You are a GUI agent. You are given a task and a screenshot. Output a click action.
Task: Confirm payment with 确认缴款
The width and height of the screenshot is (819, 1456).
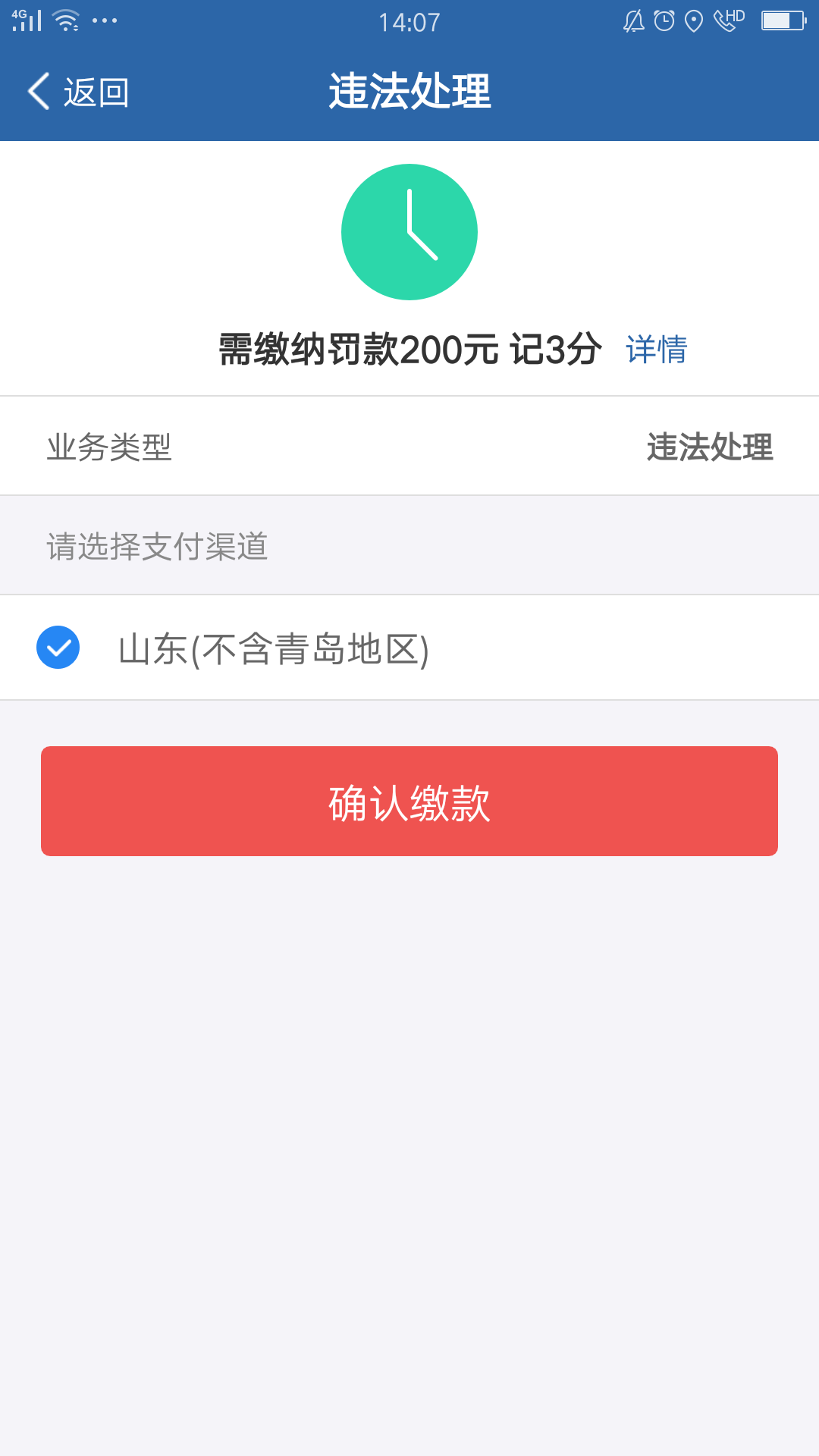(x=409, y=802)
